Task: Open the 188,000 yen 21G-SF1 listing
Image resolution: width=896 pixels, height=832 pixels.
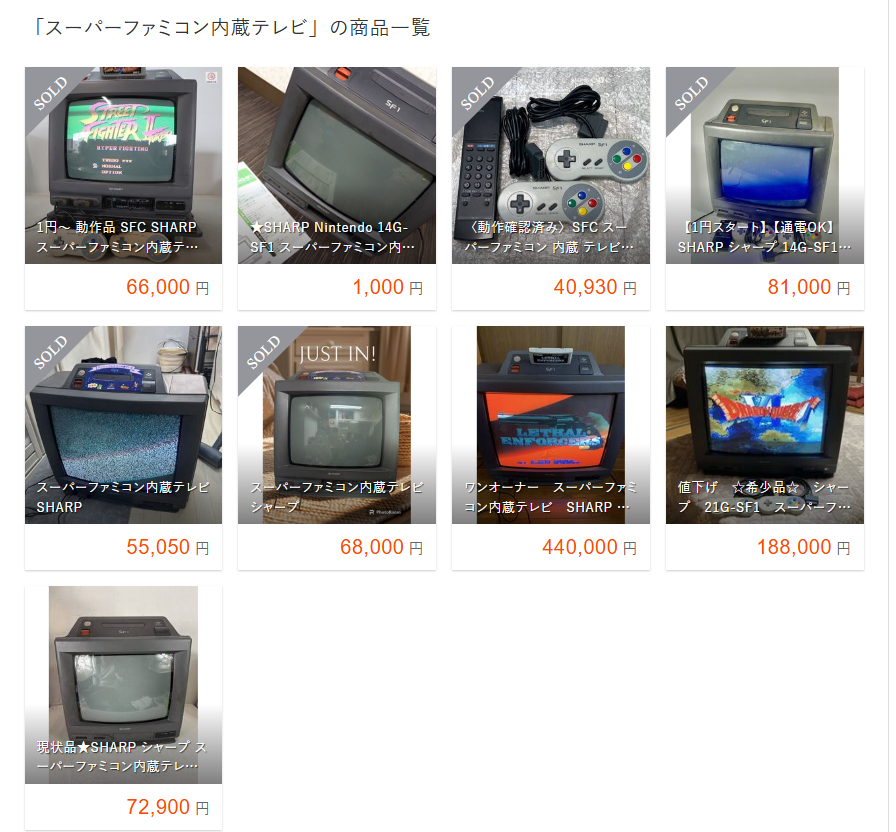Action: pyautogui.click(x=764, y=425)
